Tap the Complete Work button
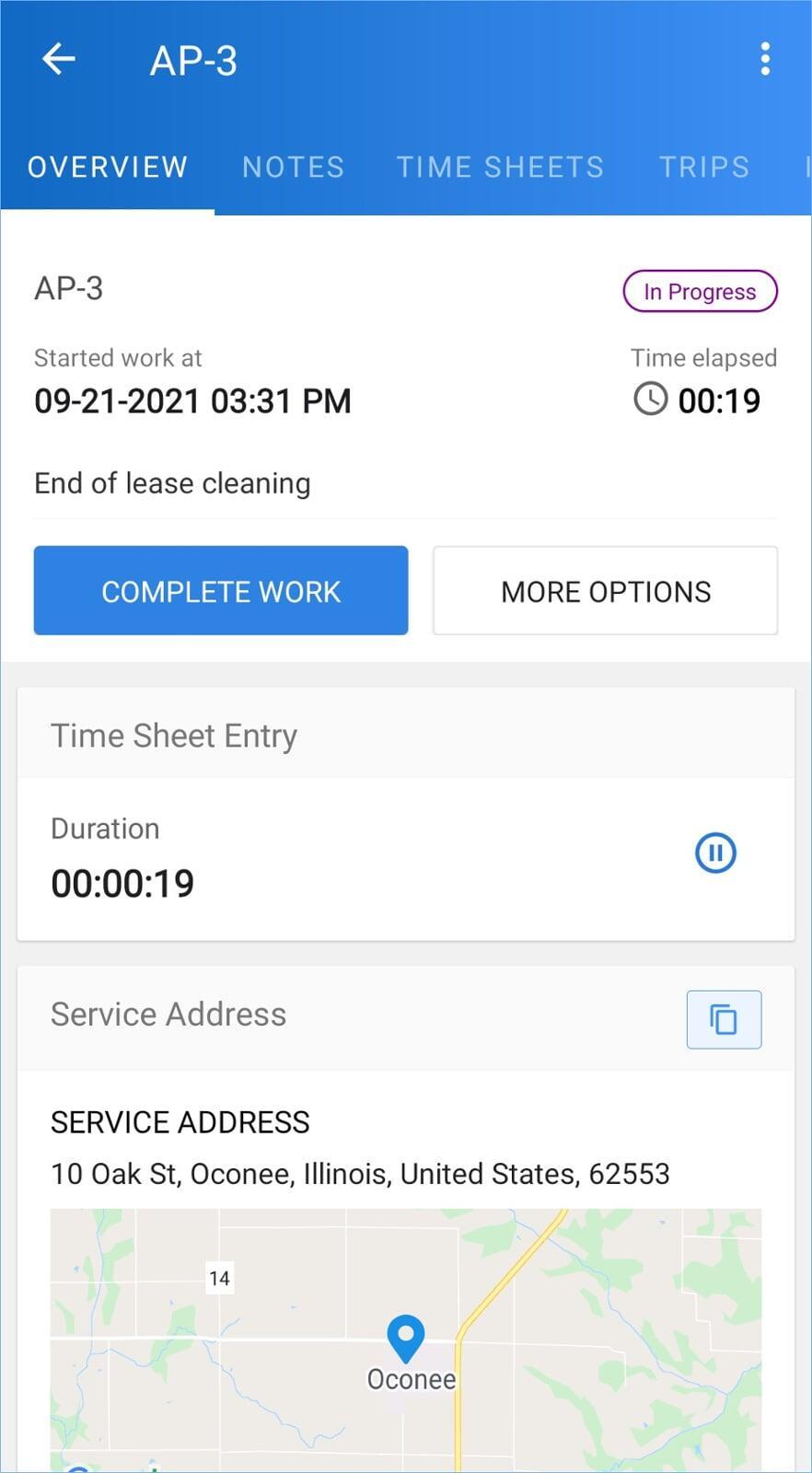 coord(221,591)
